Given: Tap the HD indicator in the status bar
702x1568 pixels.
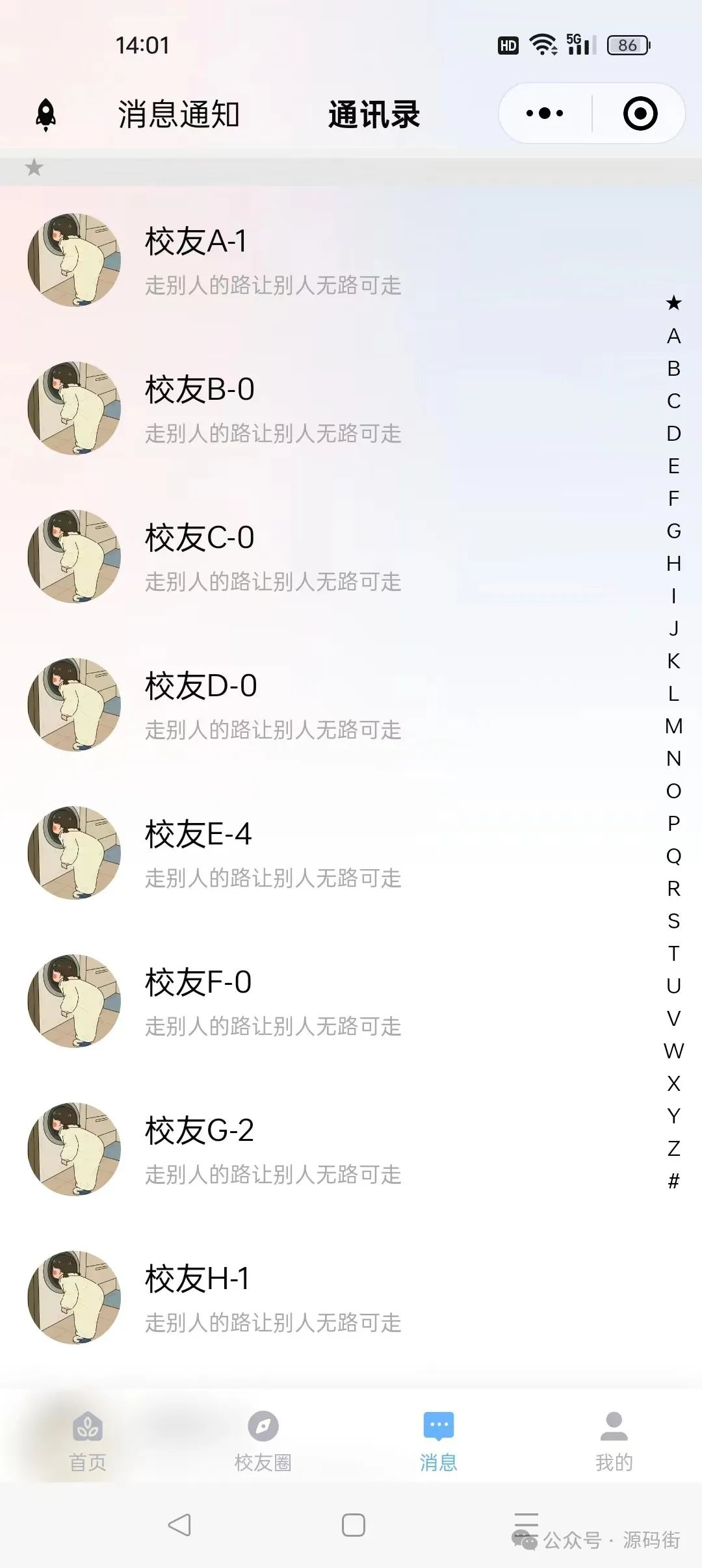Looking at the screenshot, I should tap(508, 44).
